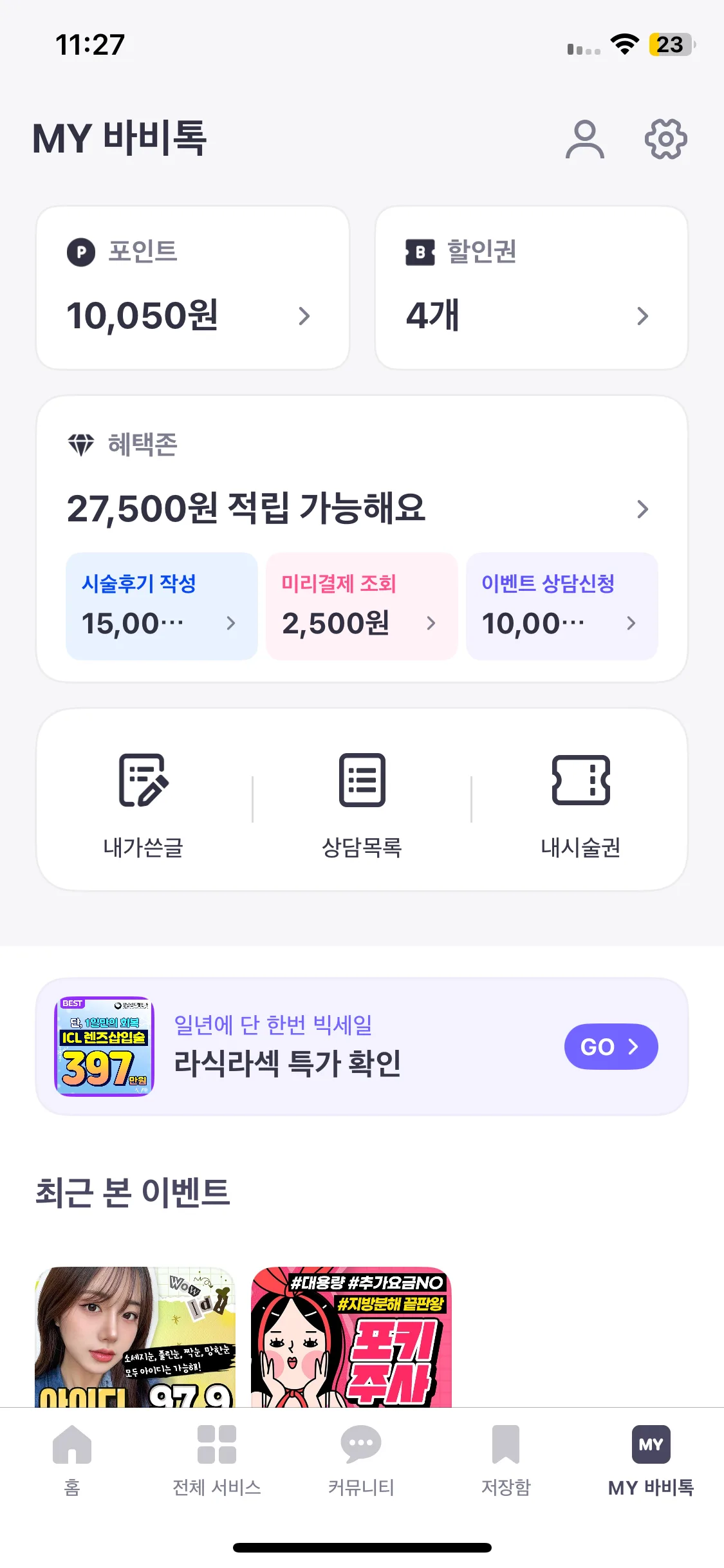The image size is (724, 1568).
Task: Switch to the 저장함 tab
Action: pyautogui.click(x=506, y=1459)
